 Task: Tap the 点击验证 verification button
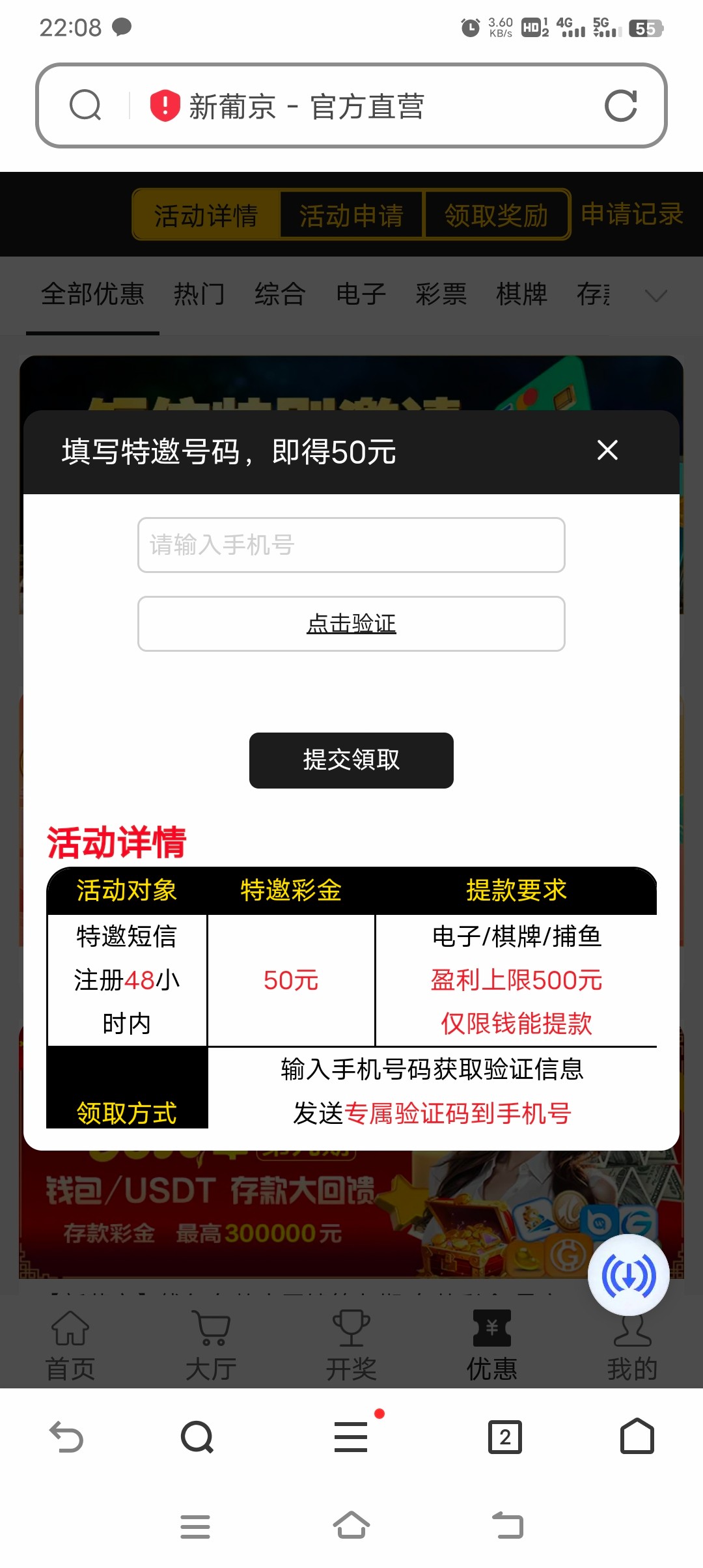pos(351,624)
